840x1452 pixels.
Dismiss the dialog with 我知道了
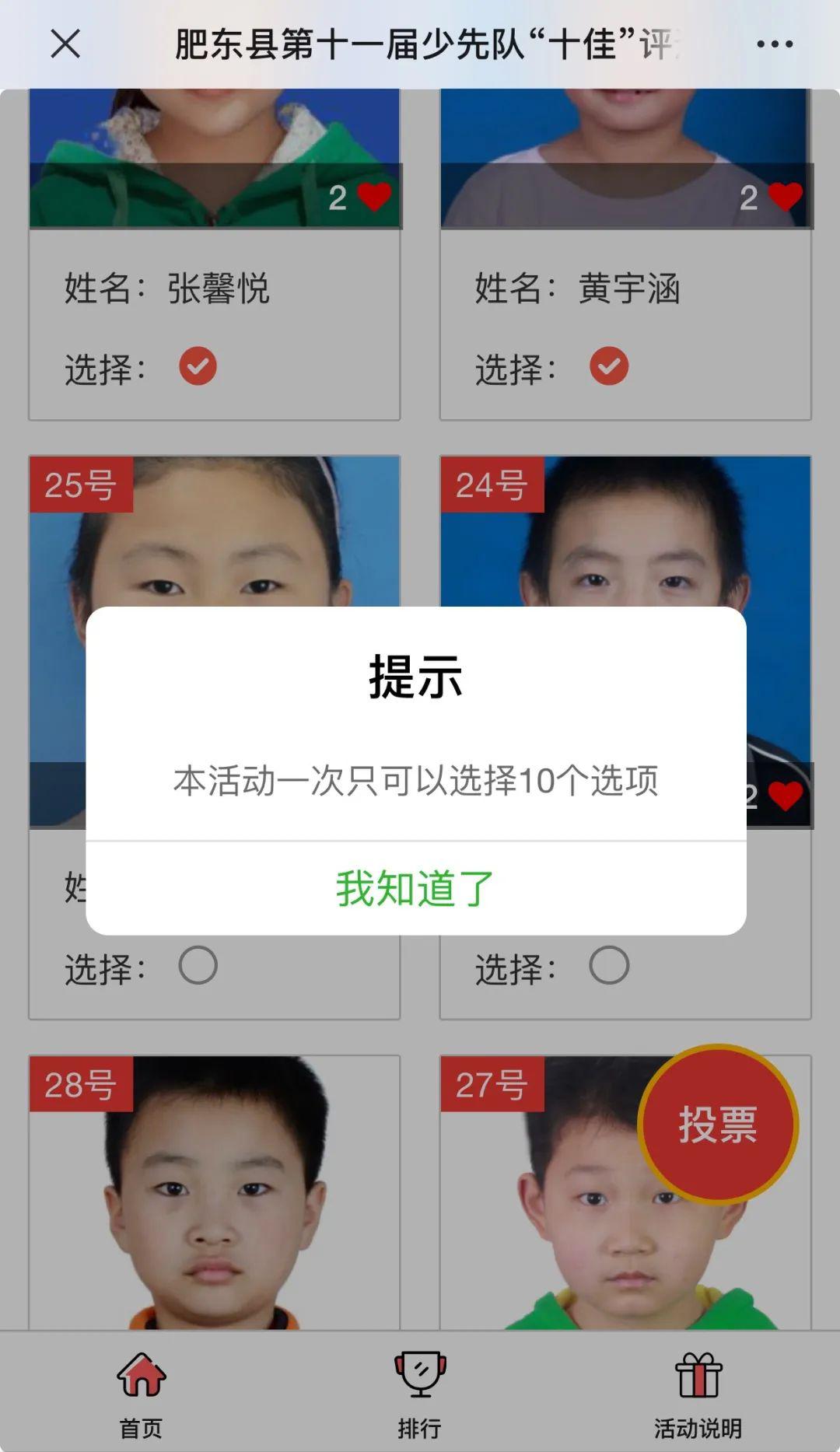point(415,888)
